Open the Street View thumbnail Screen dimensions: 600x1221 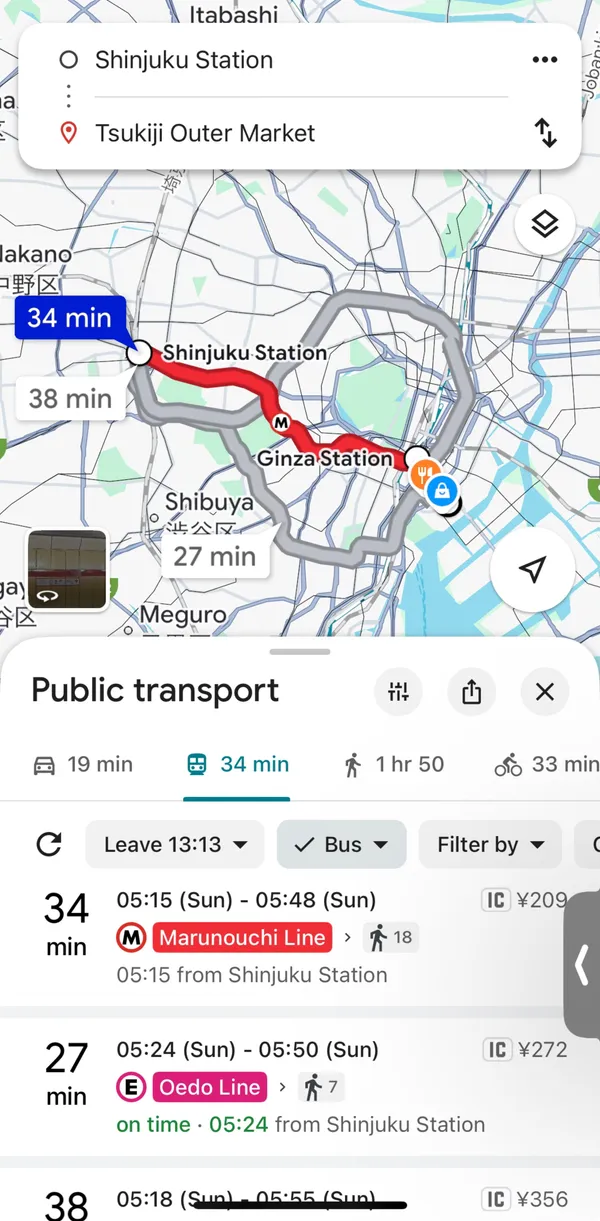67,570
